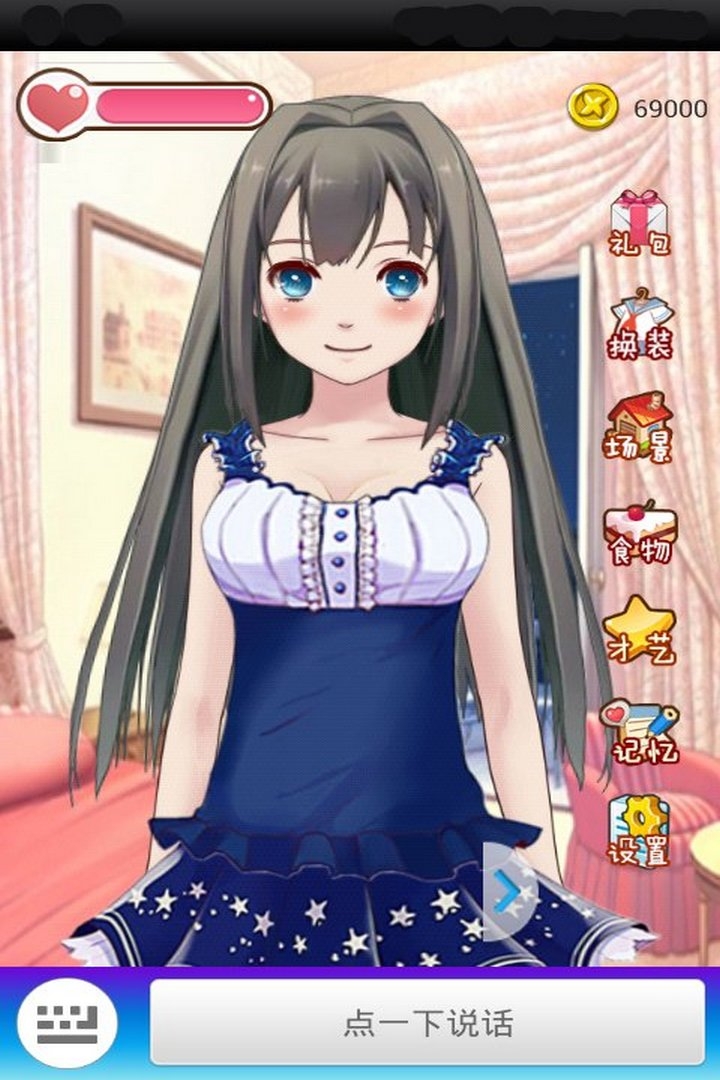The width and height of the screenshot is (720, 1080).
Task: Open the 换装 outfit change menu
Action: 639,325
